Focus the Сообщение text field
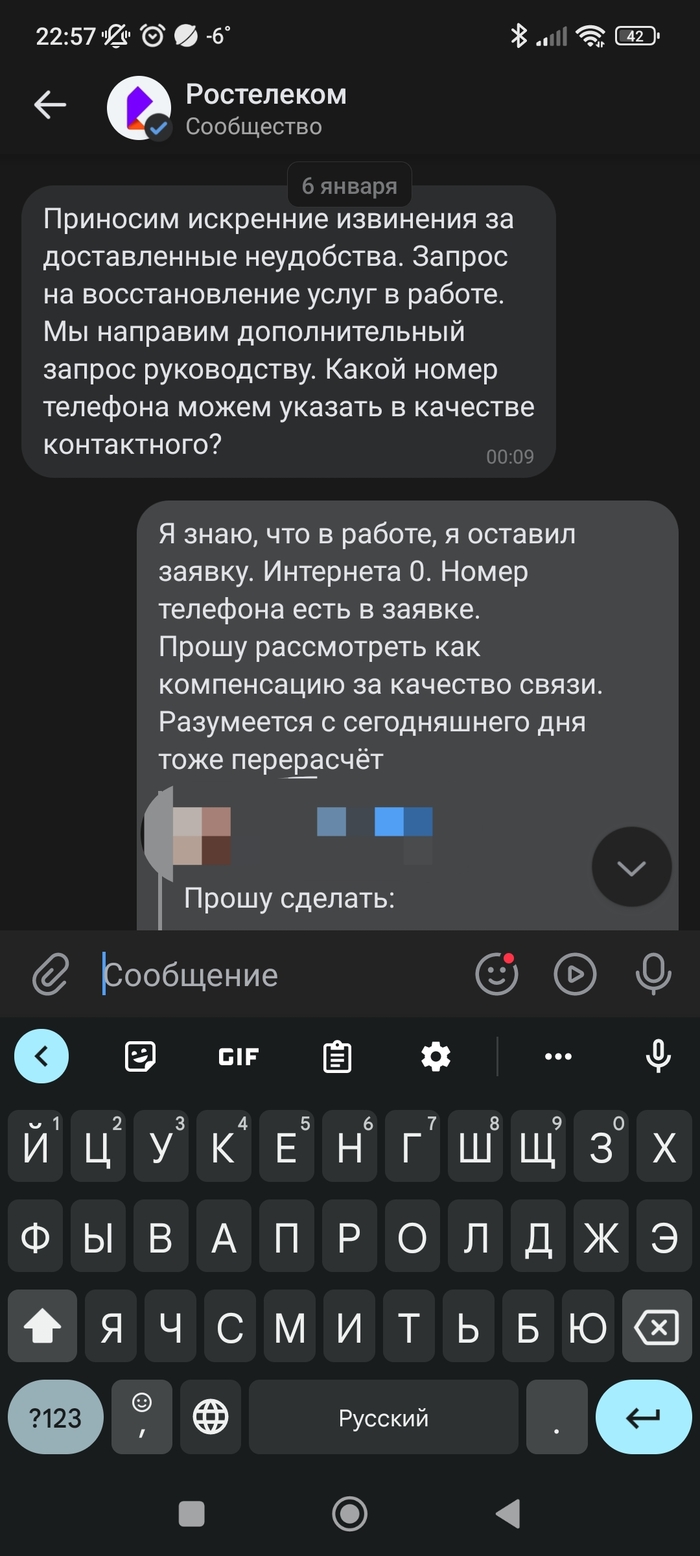The height and width of the screenshot is (1556, 700). pyautogui.click(x=280, y=975)
